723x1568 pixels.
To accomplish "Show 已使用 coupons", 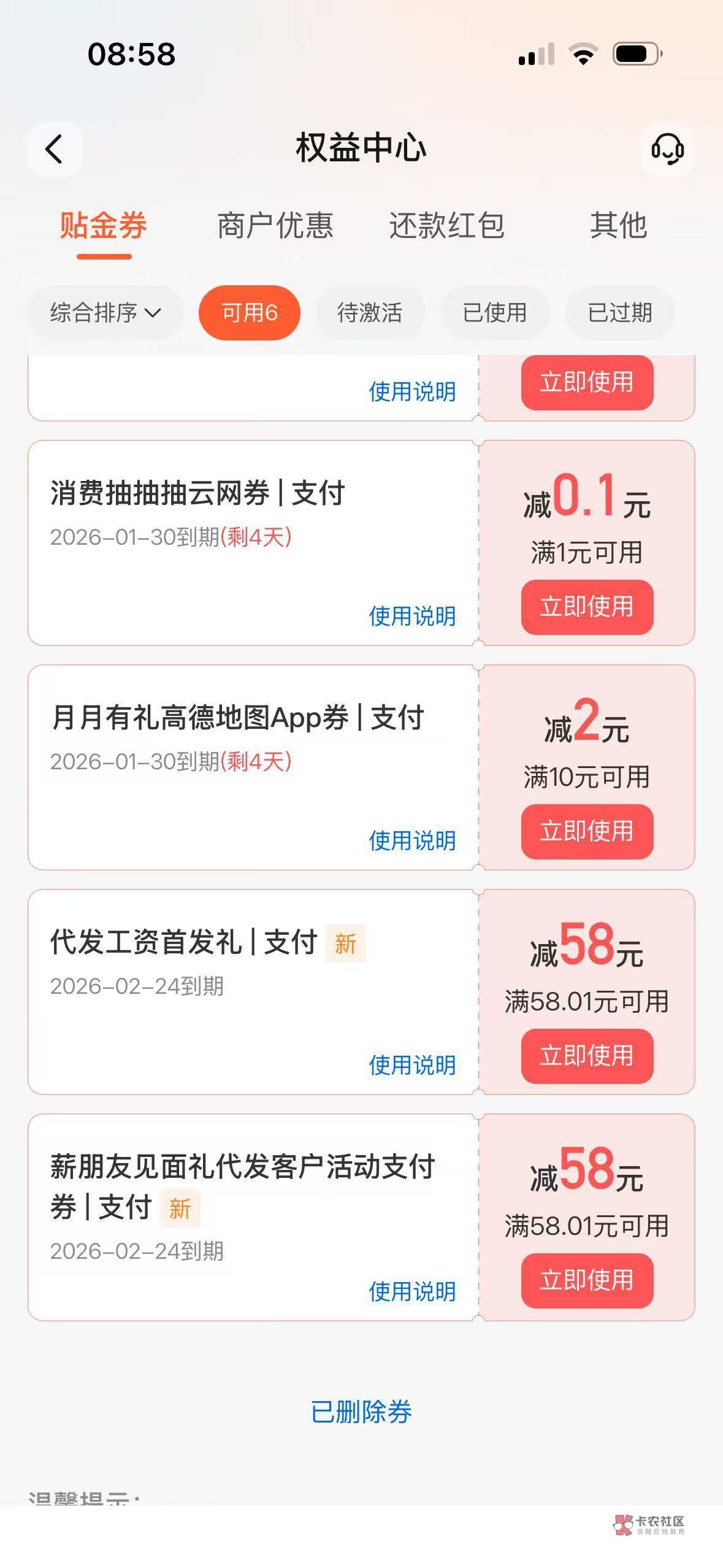I will tap(495, 313).
